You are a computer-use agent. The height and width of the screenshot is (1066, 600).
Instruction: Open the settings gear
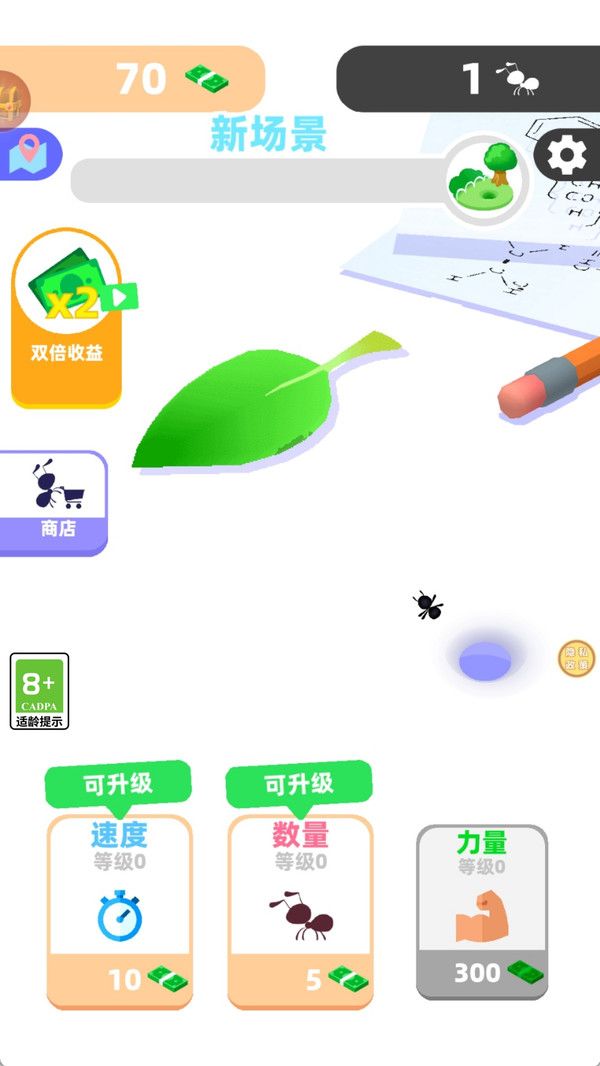(x=567, y=157)
